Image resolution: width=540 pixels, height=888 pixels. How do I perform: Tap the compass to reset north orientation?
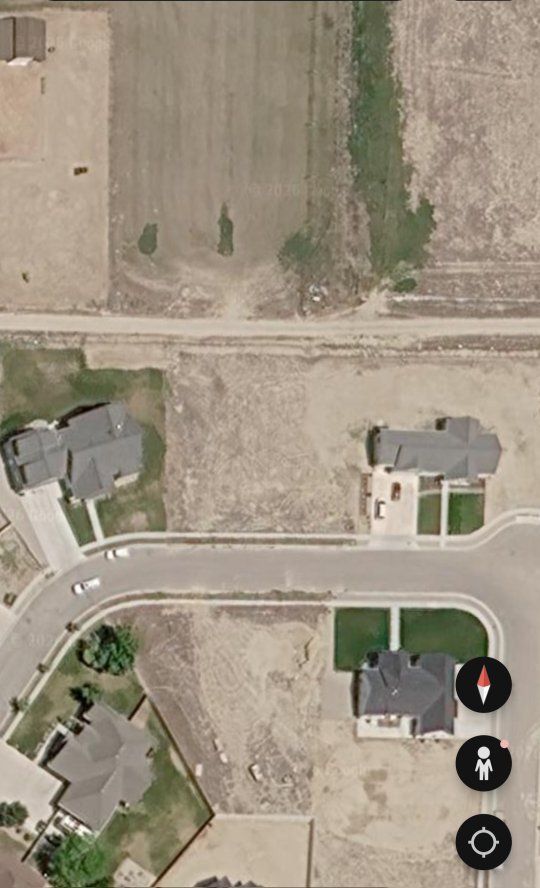(483, 685)
